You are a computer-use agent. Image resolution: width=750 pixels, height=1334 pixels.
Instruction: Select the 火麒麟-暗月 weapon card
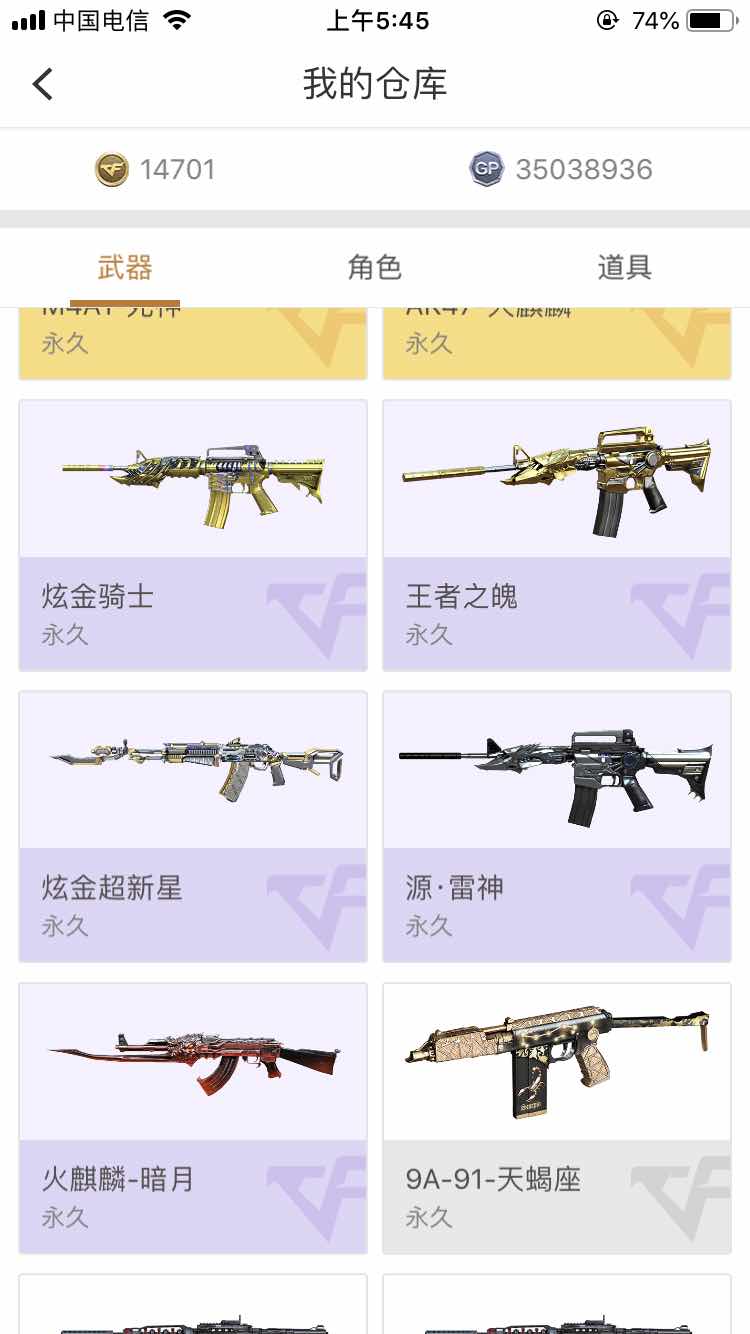[193, 1118]
